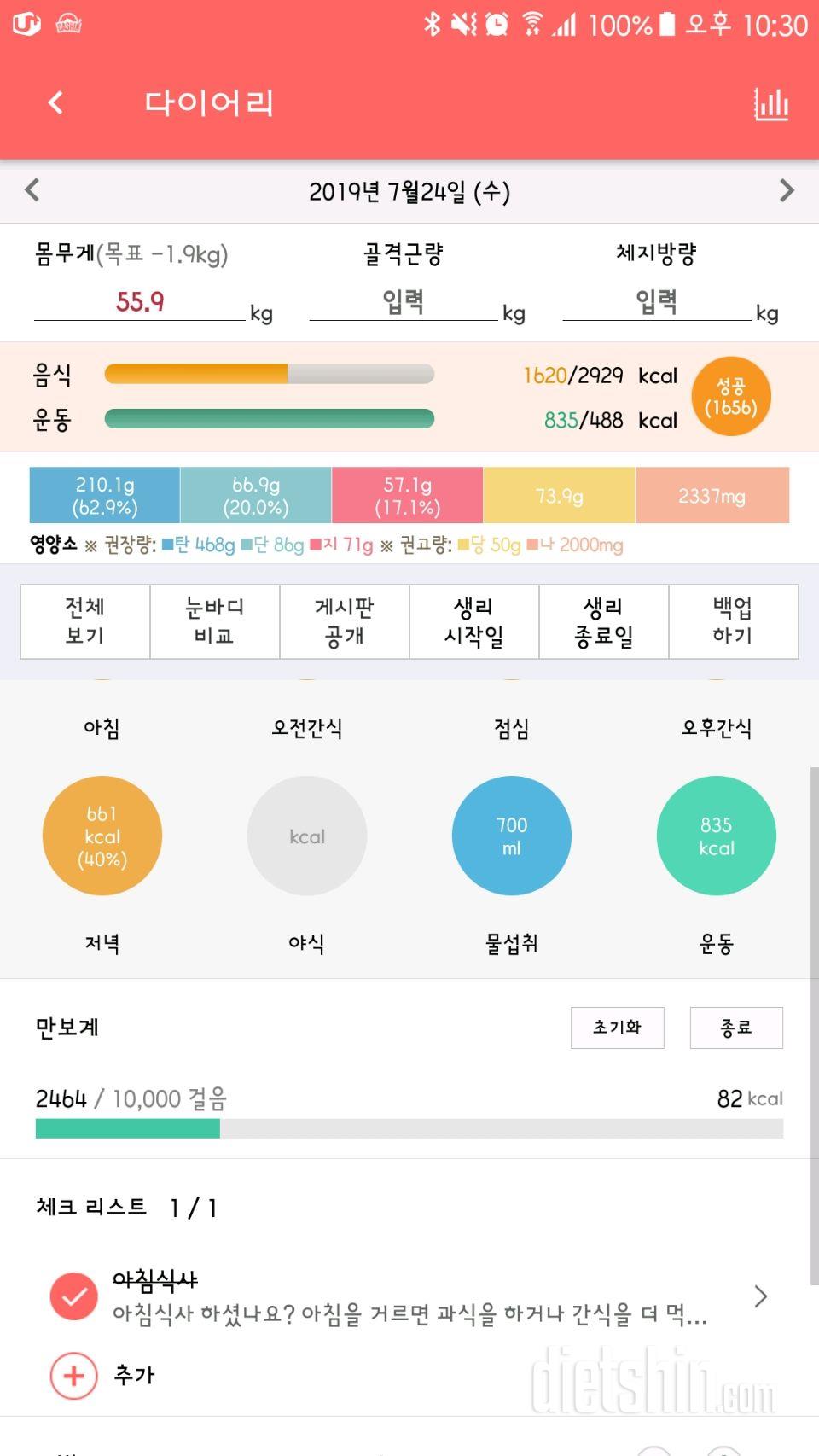The image size is (819, 1456).
Task: Reset the pedometer with 초기화
Action: point(617,1028)
